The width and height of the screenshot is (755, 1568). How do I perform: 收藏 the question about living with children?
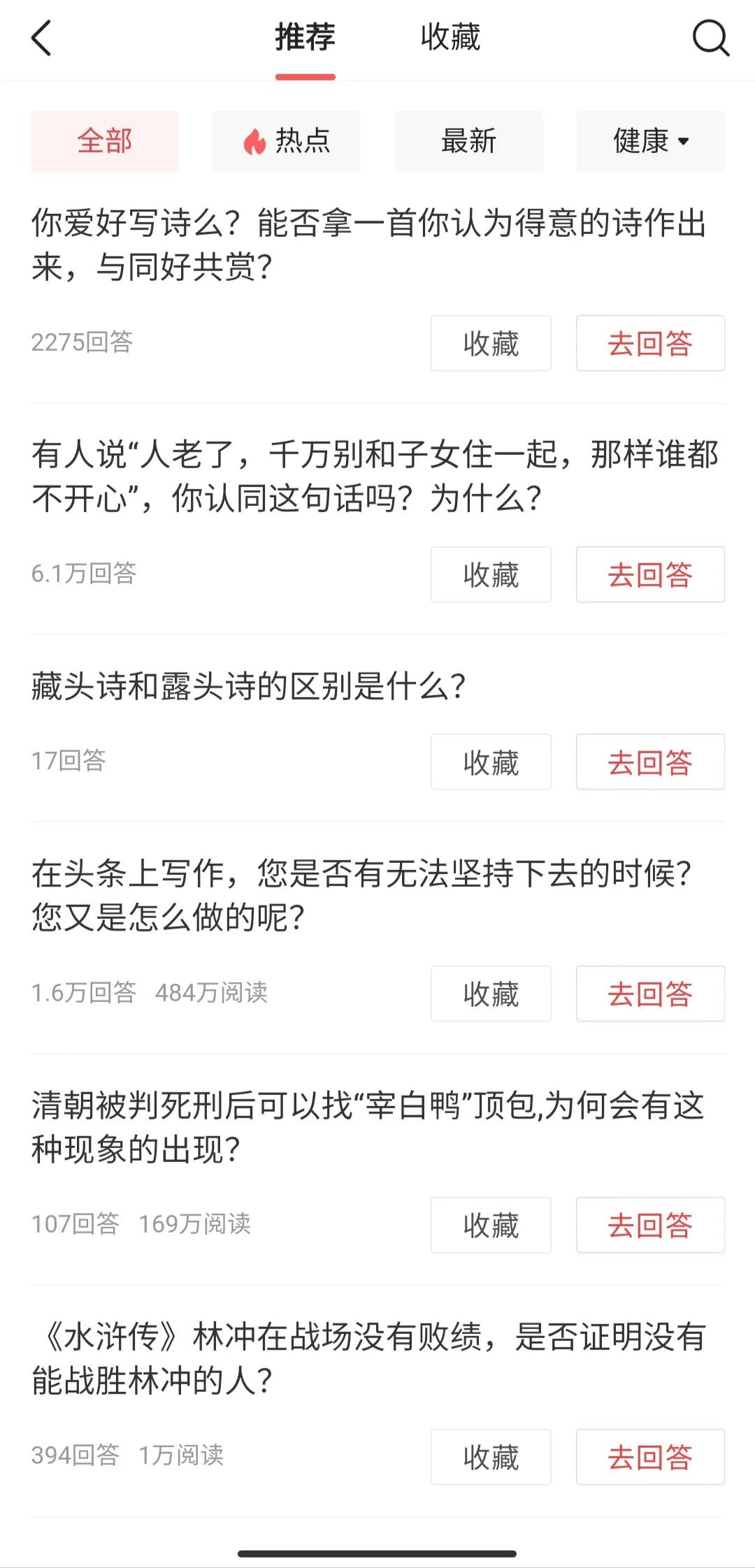coord(490,574)
